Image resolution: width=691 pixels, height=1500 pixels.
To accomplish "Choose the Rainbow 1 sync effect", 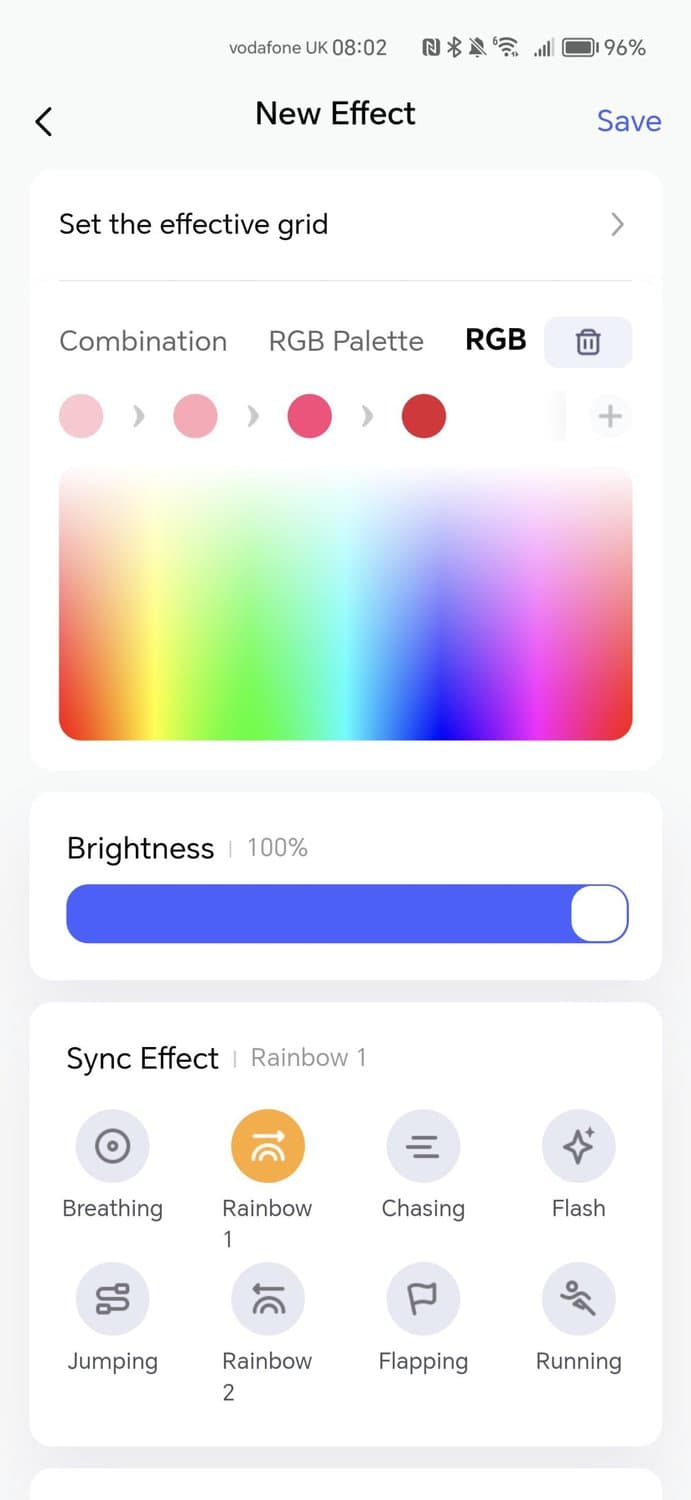I will [x=267, y=1146].
